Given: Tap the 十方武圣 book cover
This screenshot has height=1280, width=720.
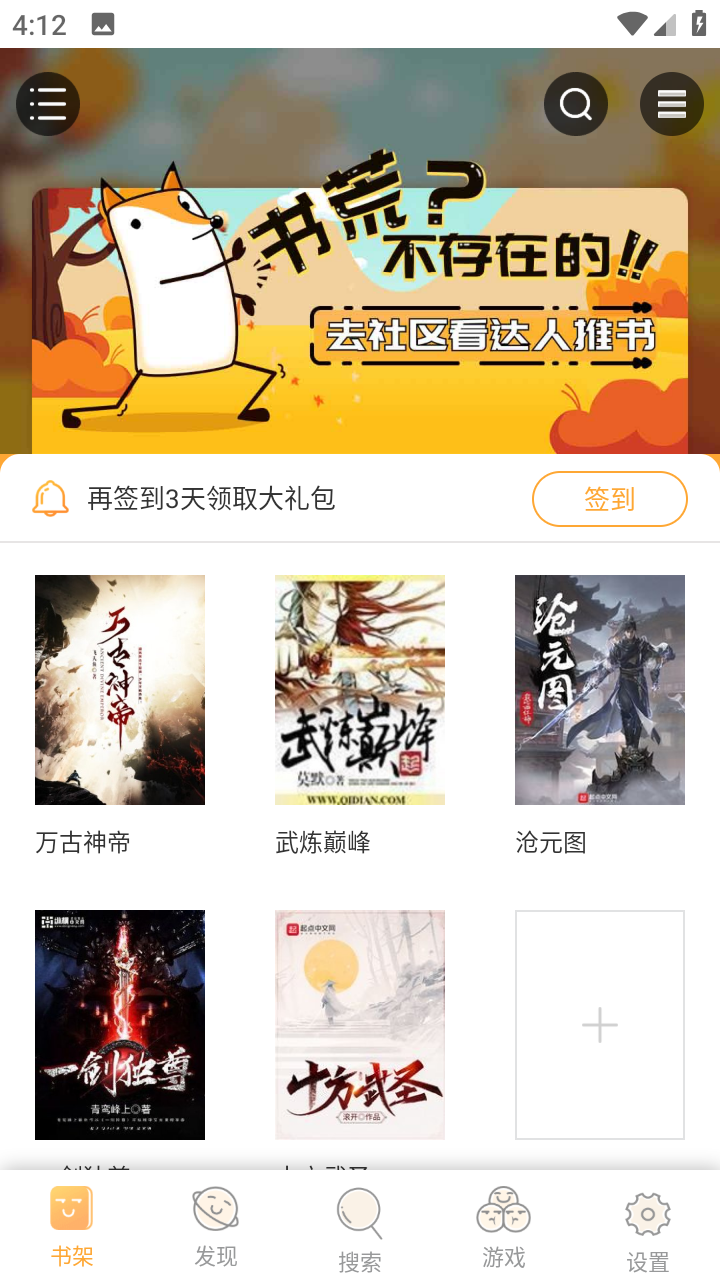Looking at the screenshot, I should (360, 1024).
